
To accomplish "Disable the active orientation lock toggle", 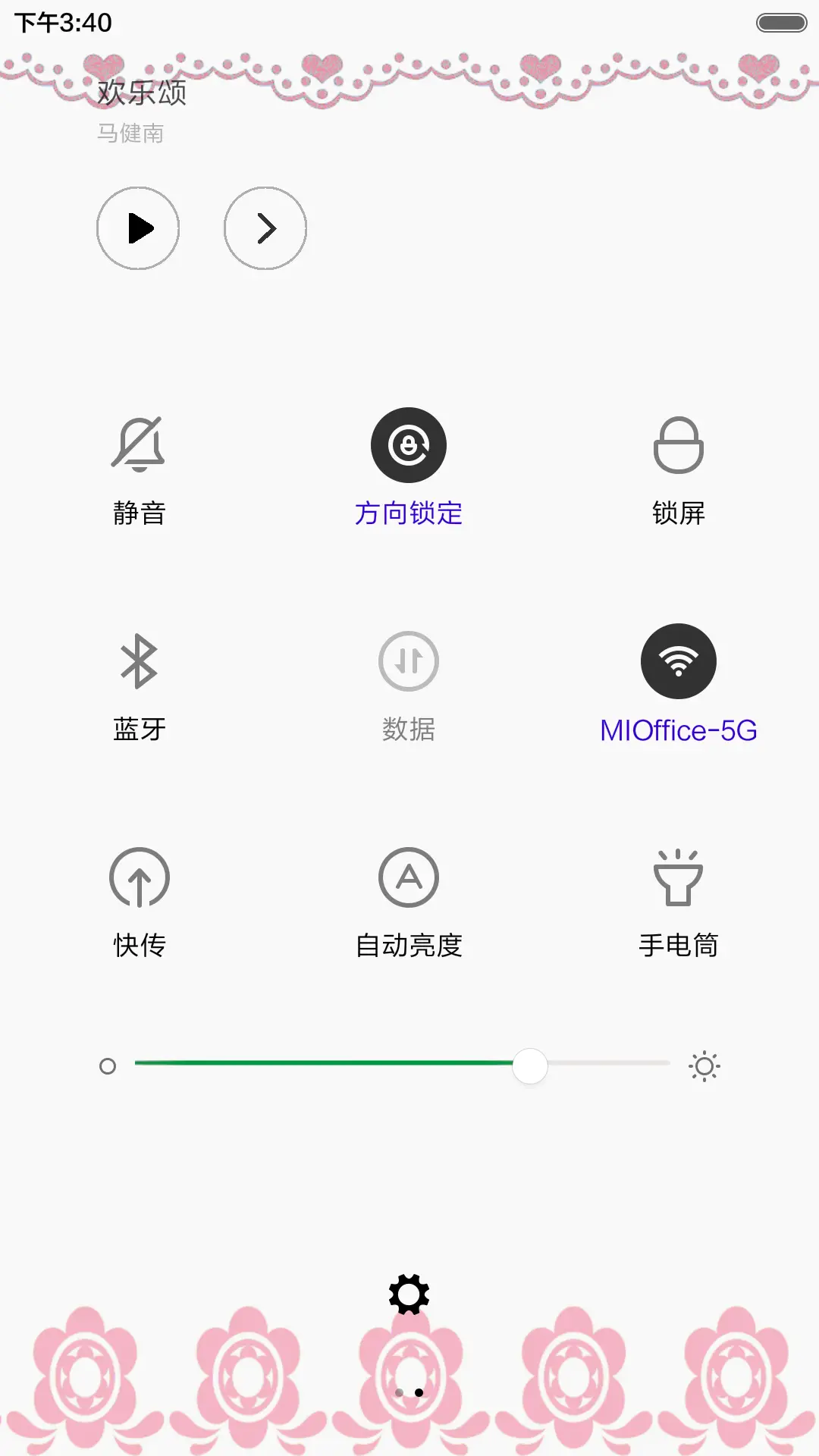I will click(x=409, y=444).
